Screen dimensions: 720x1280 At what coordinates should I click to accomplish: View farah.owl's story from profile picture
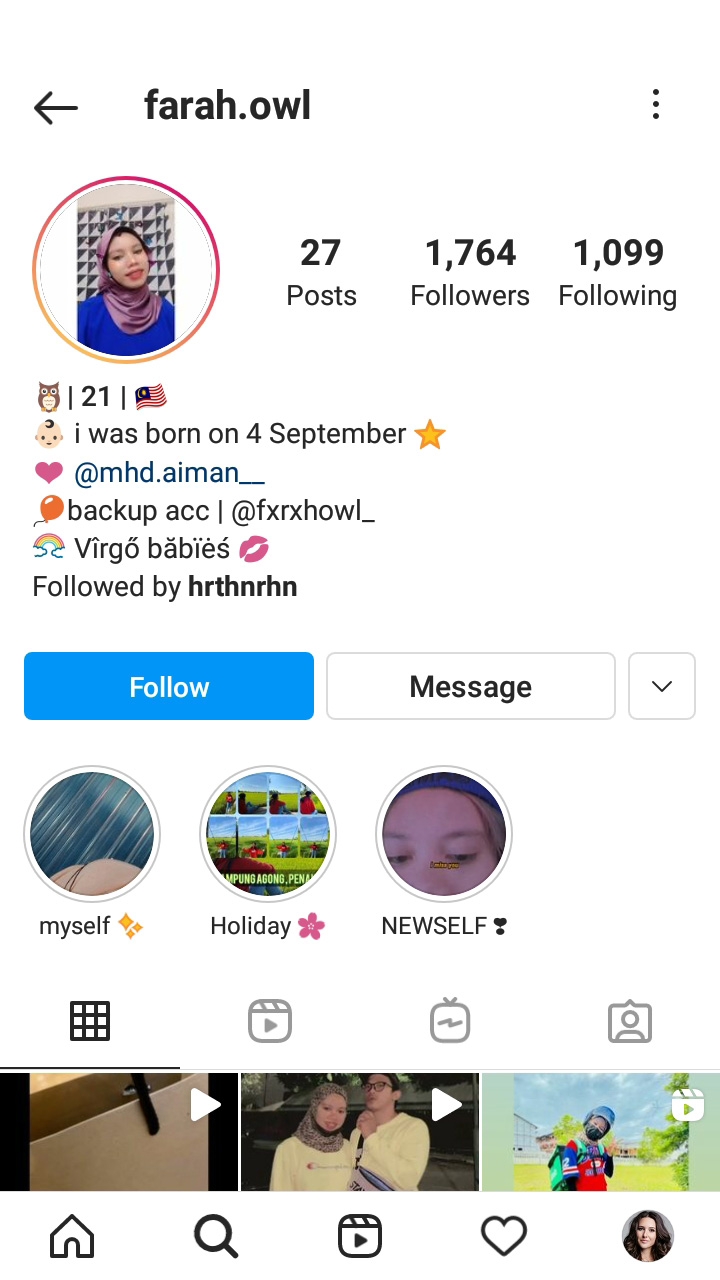(x=126, y=269)
